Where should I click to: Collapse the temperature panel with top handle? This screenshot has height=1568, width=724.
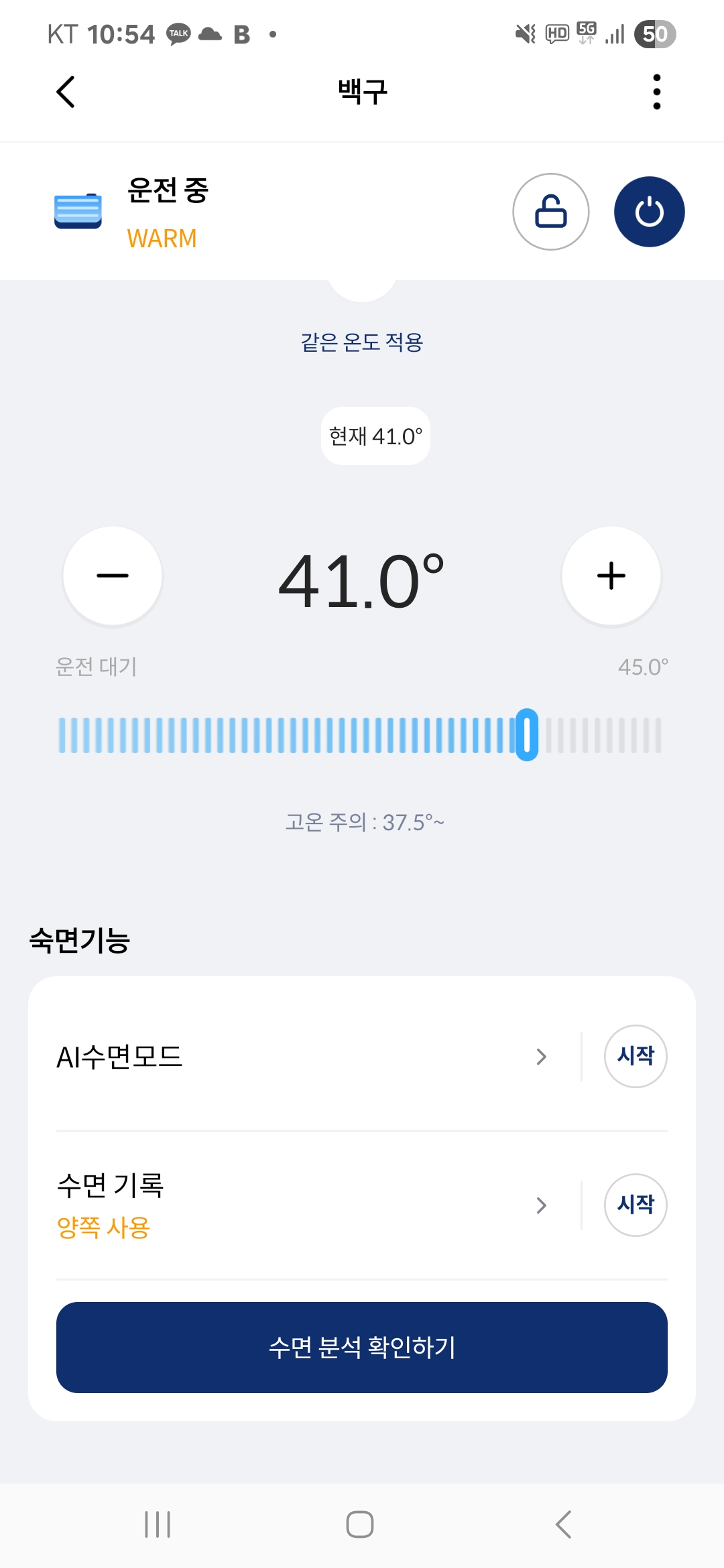click(x=362, y=285)
